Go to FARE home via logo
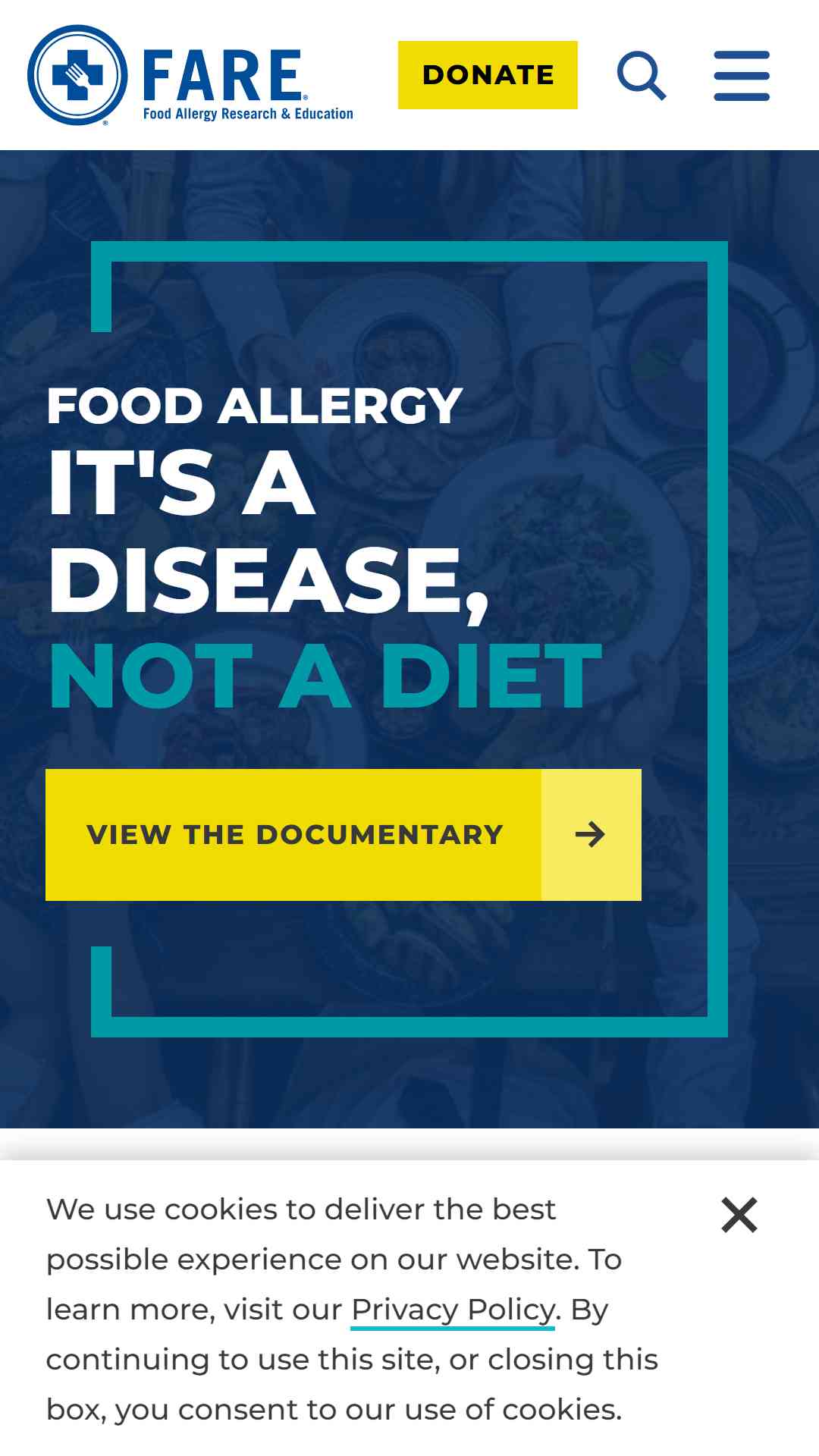Screen dimensions: 819x1456 click(190, 75)
